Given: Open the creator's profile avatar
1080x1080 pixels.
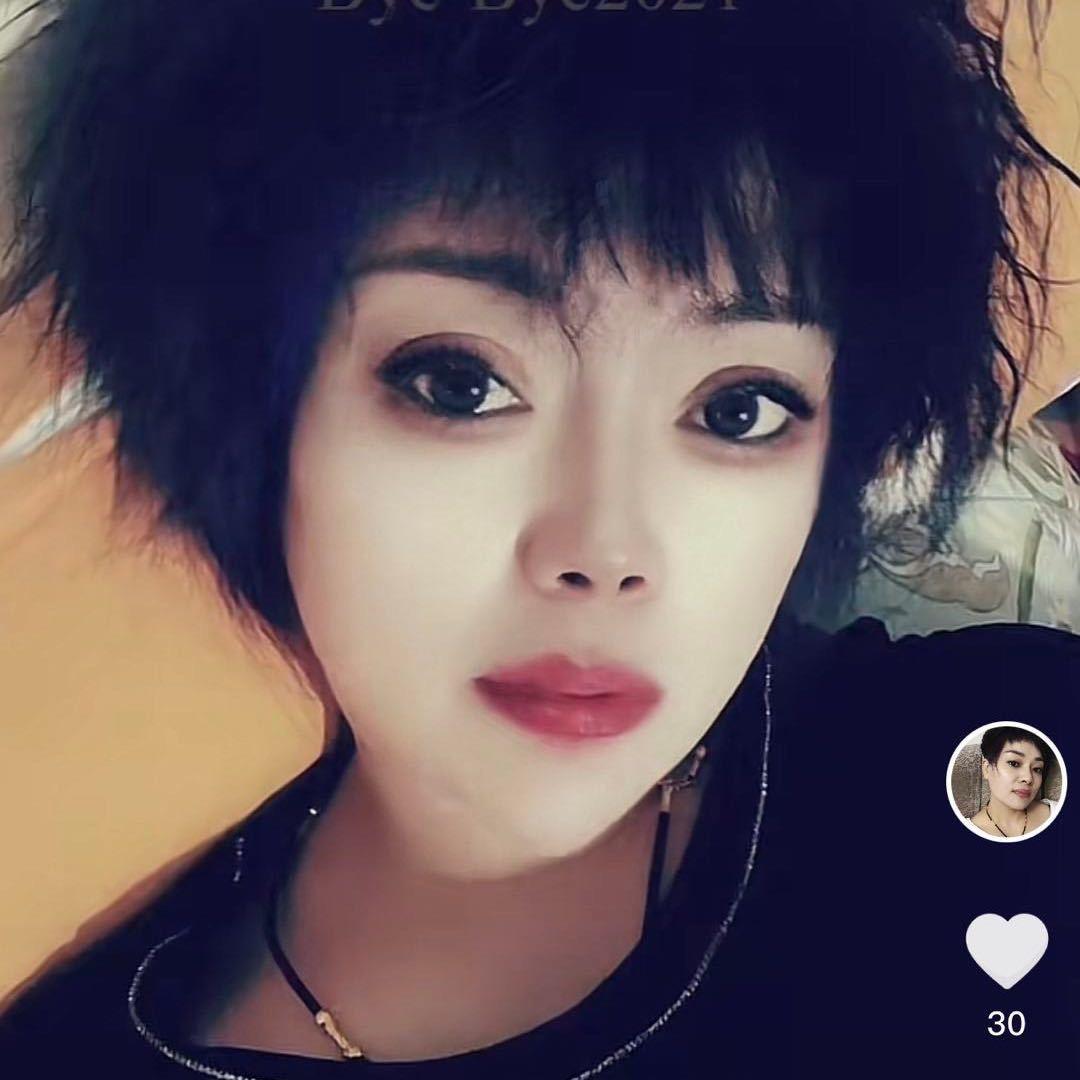Looking at the screenshot, I should click(1006, 781).
